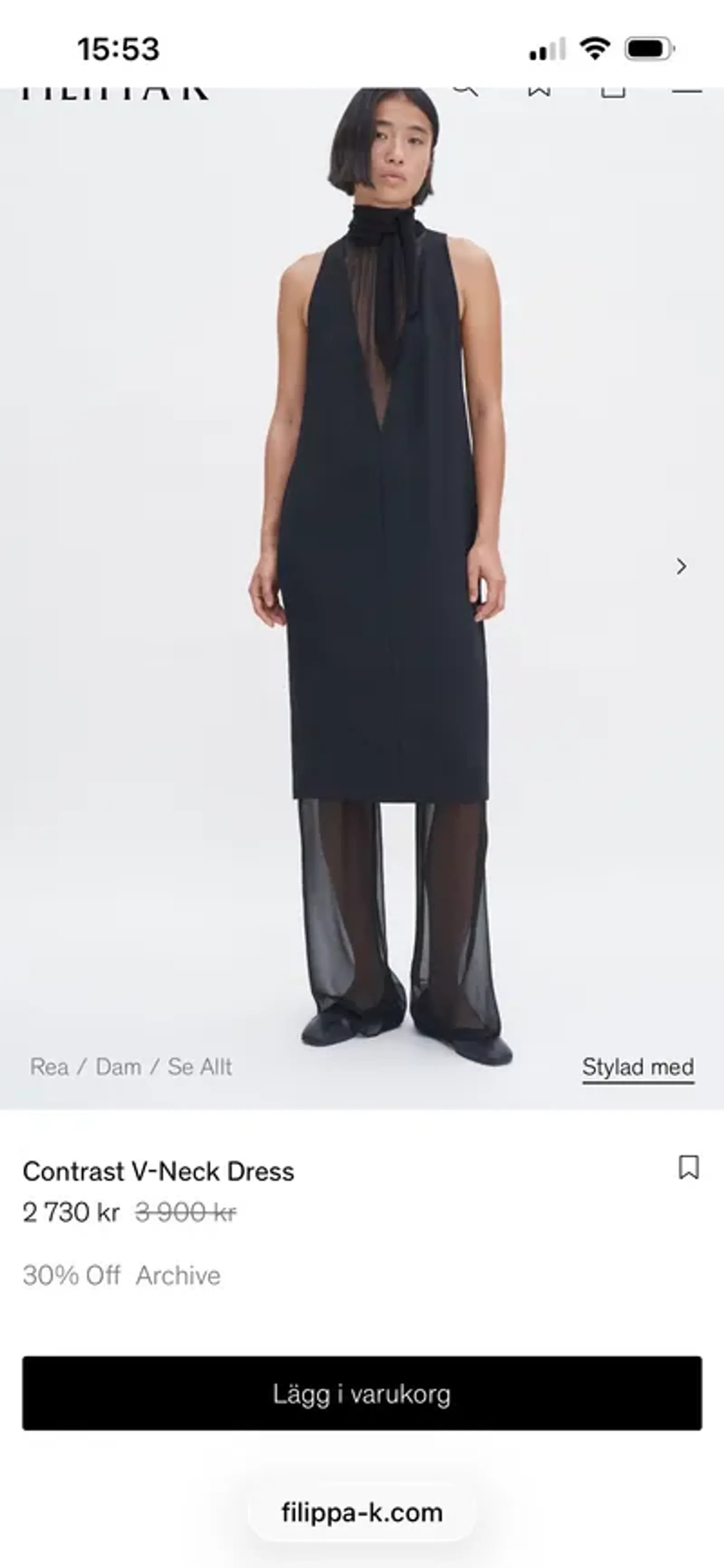The image size is (724, 1568).
Task: Go to the Dam breadcrumb
Action: coord(119,1066)
